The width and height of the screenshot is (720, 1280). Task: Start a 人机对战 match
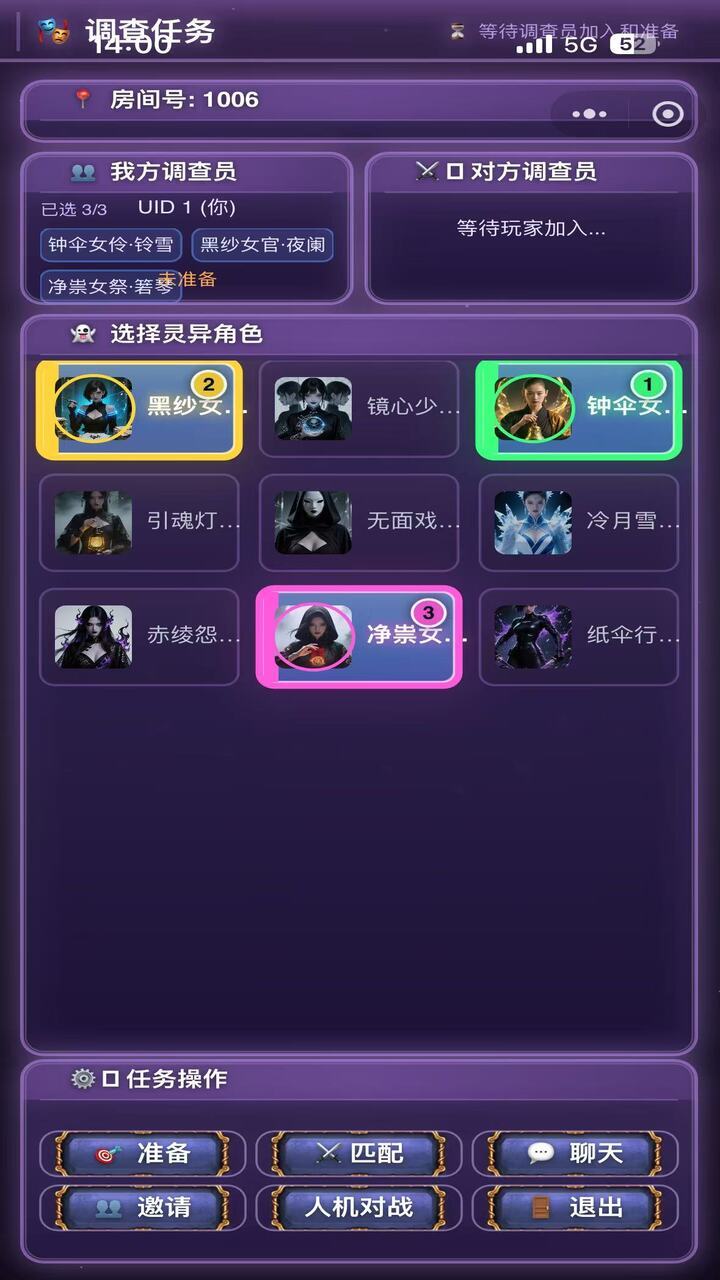(359, 1208)
